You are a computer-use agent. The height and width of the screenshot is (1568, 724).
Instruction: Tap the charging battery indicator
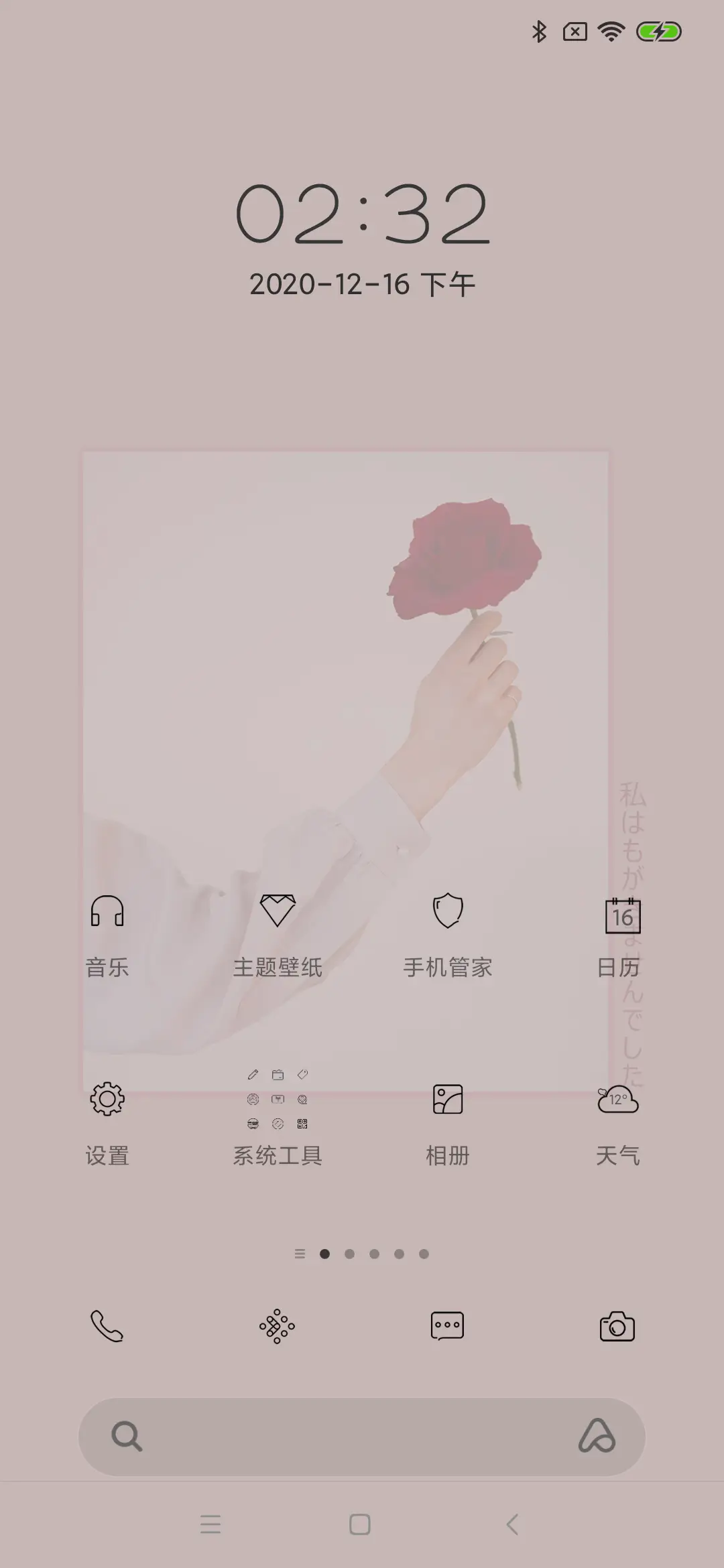coord(659,30)
